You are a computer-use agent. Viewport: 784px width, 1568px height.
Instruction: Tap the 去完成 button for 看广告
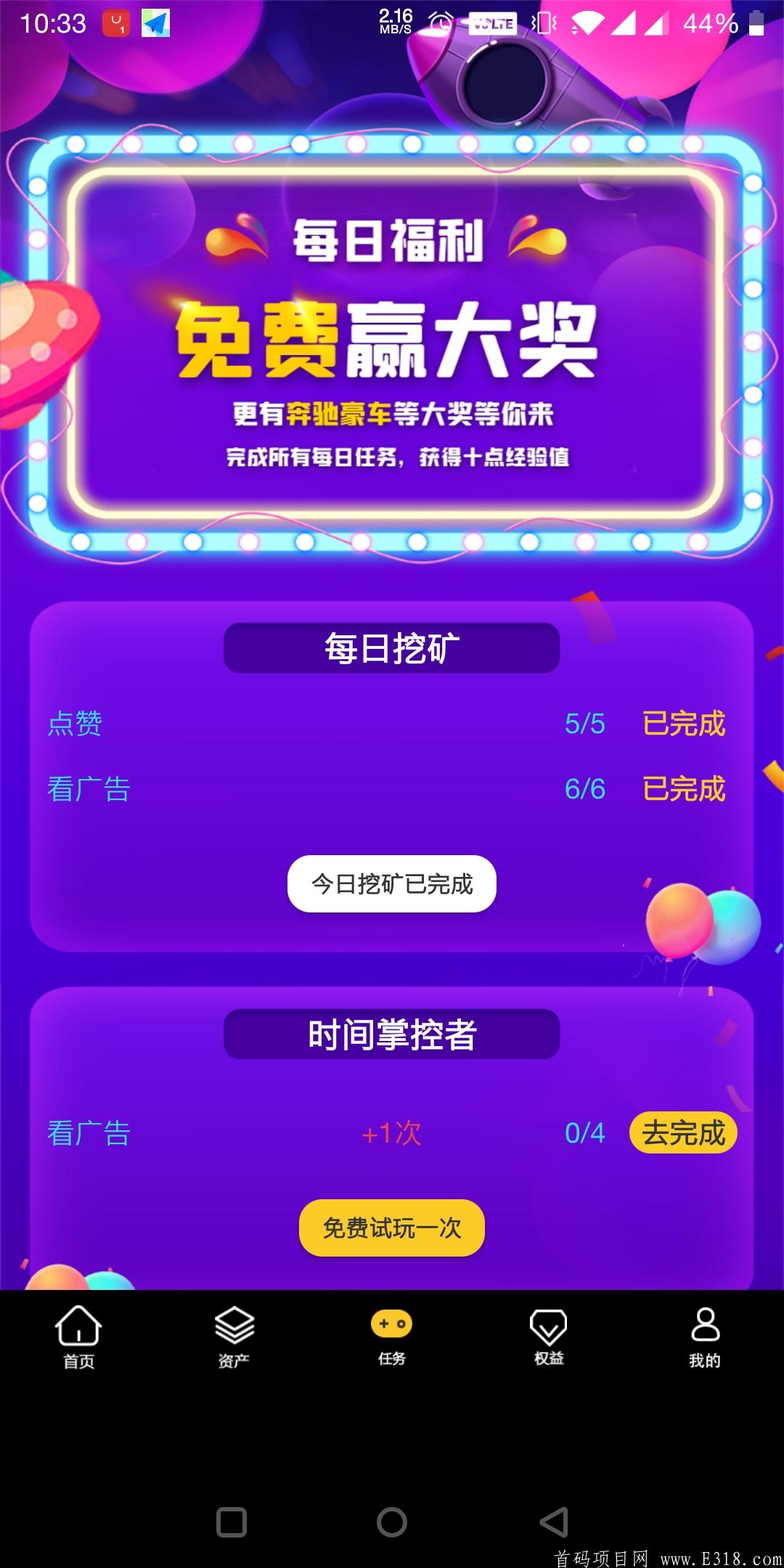click(682, 1132)
